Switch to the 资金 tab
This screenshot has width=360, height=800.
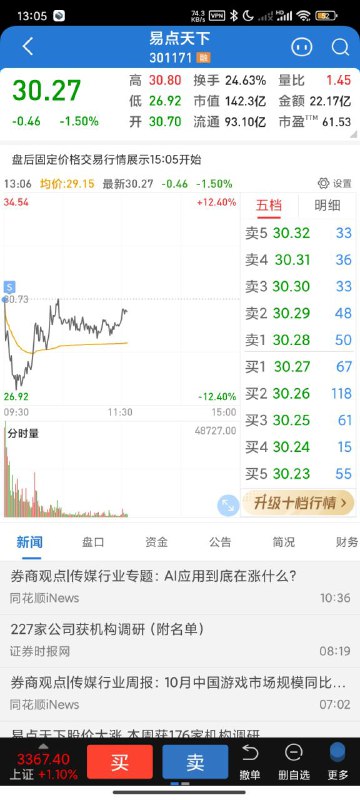(156, 542)
